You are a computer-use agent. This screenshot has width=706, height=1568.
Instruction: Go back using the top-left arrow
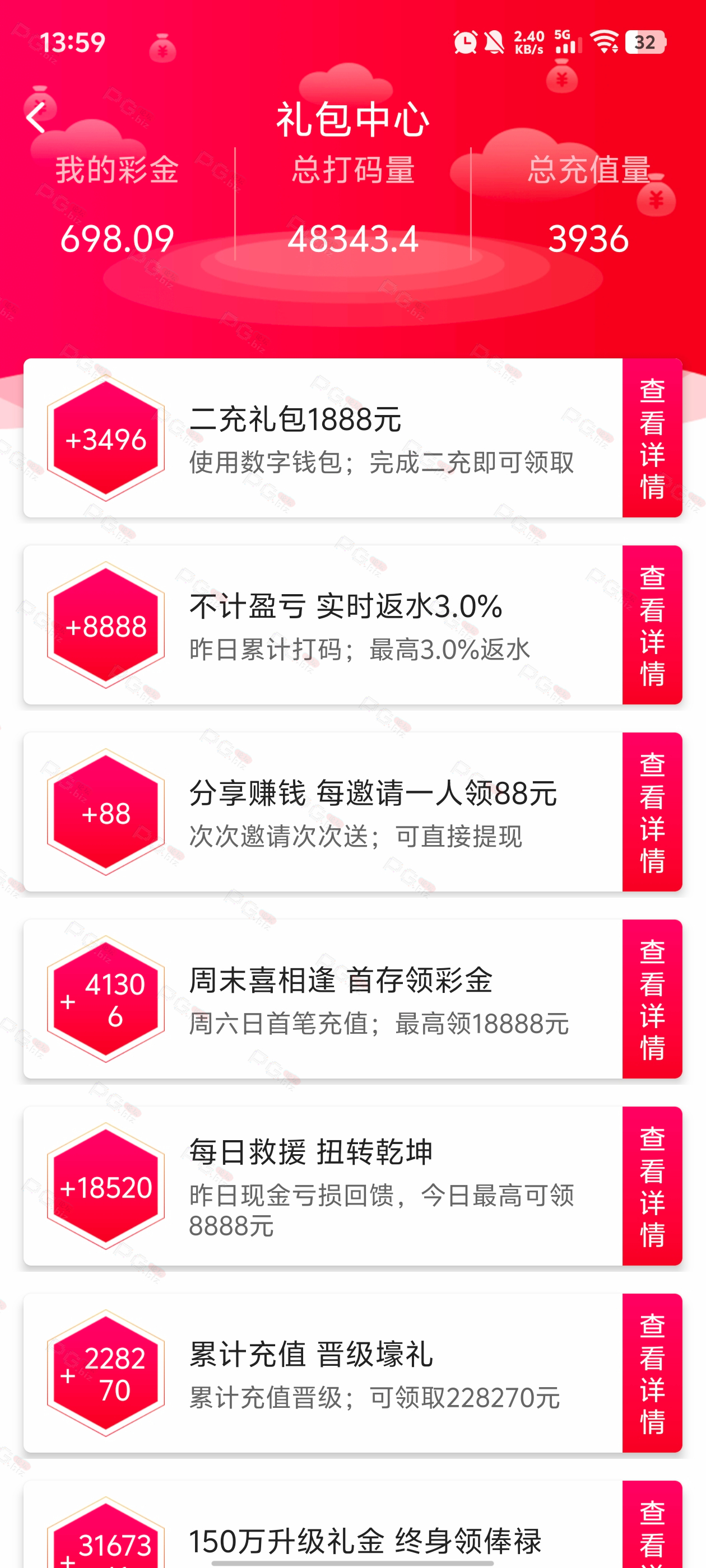36,118
